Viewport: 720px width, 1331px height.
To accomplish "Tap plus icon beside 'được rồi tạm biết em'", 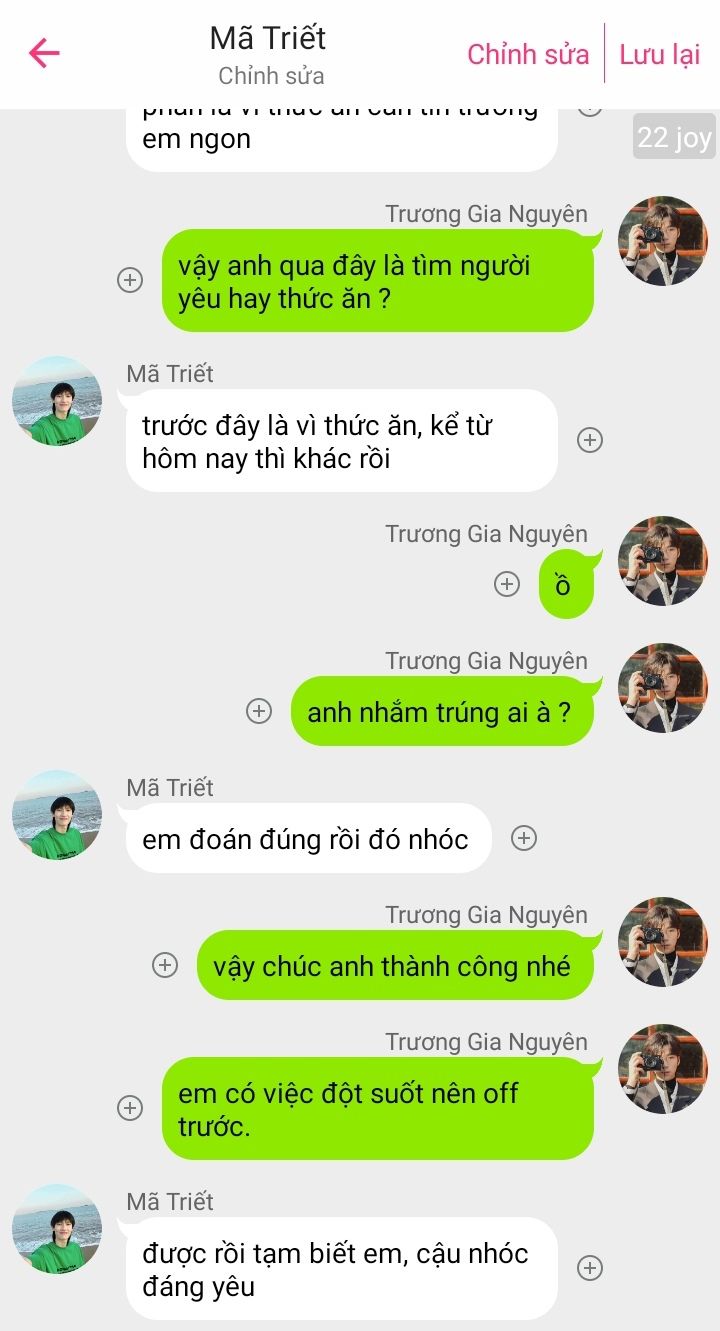I will (x=590, y=1268).
